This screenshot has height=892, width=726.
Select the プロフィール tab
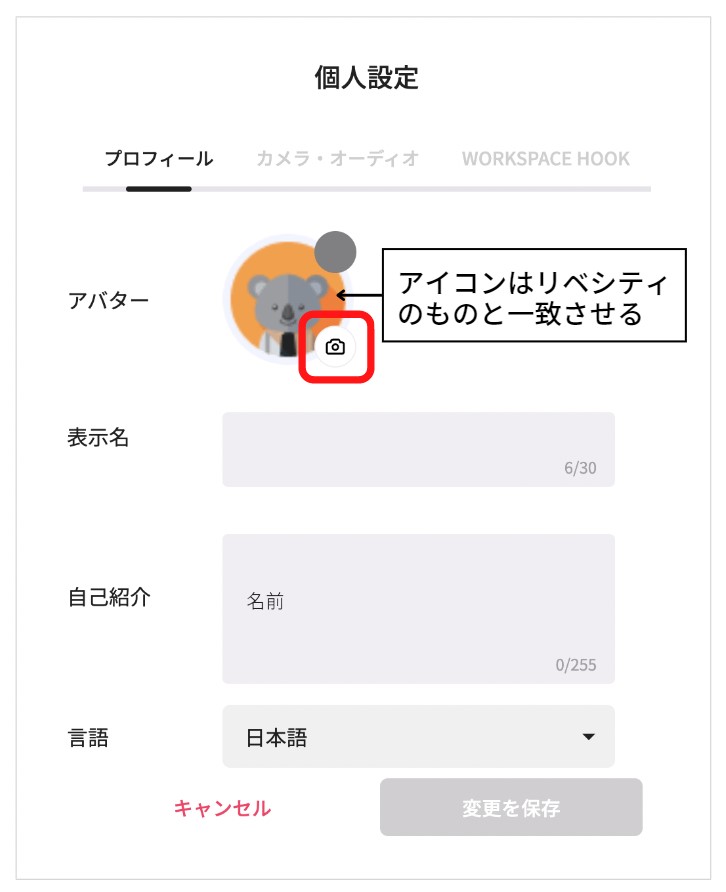[158, 159]
